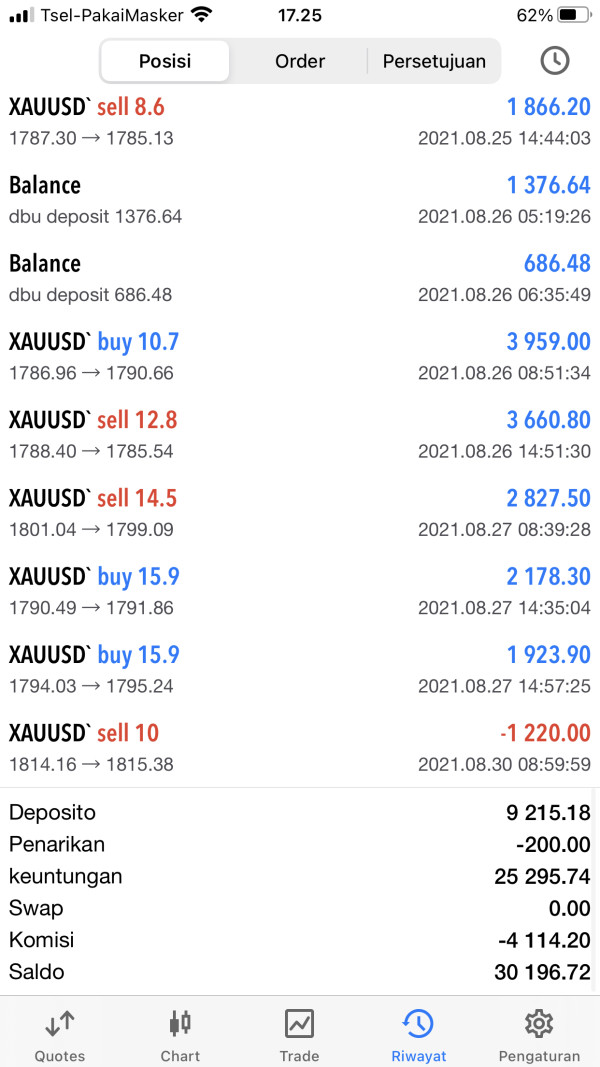Go to the Chart tab
The image size is (600, 1067).
click(180, 1035)
